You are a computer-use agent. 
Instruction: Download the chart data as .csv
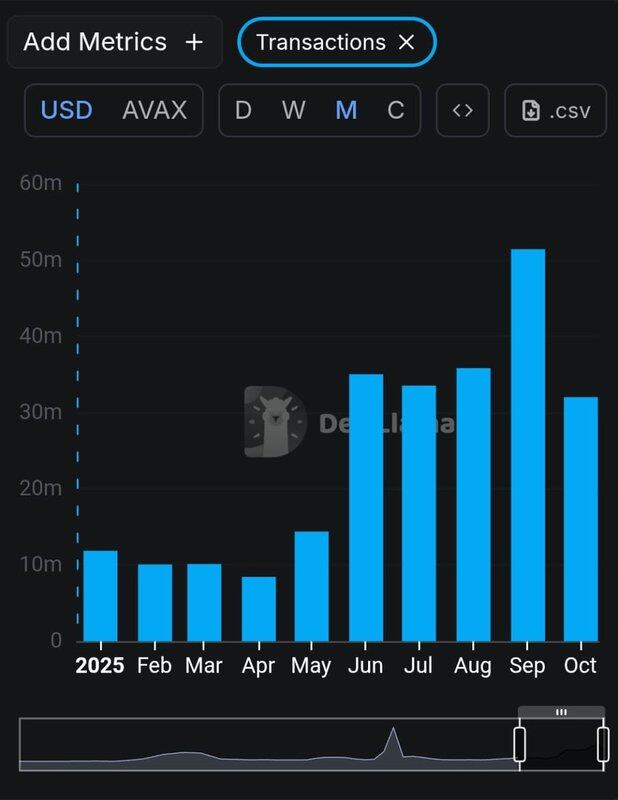pos(556,110)
